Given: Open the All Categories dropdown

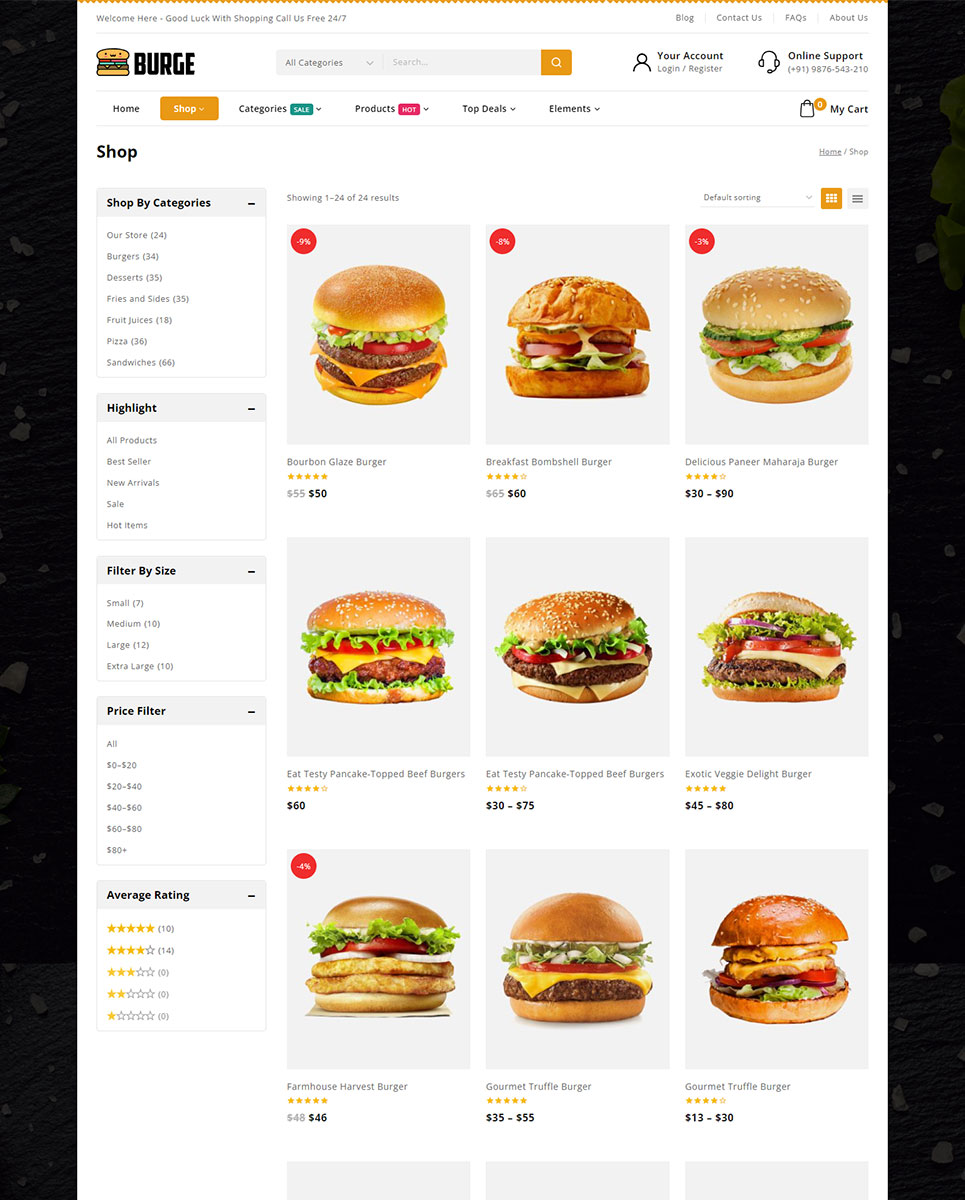Looking at the screenshot, I should [329, 62].
